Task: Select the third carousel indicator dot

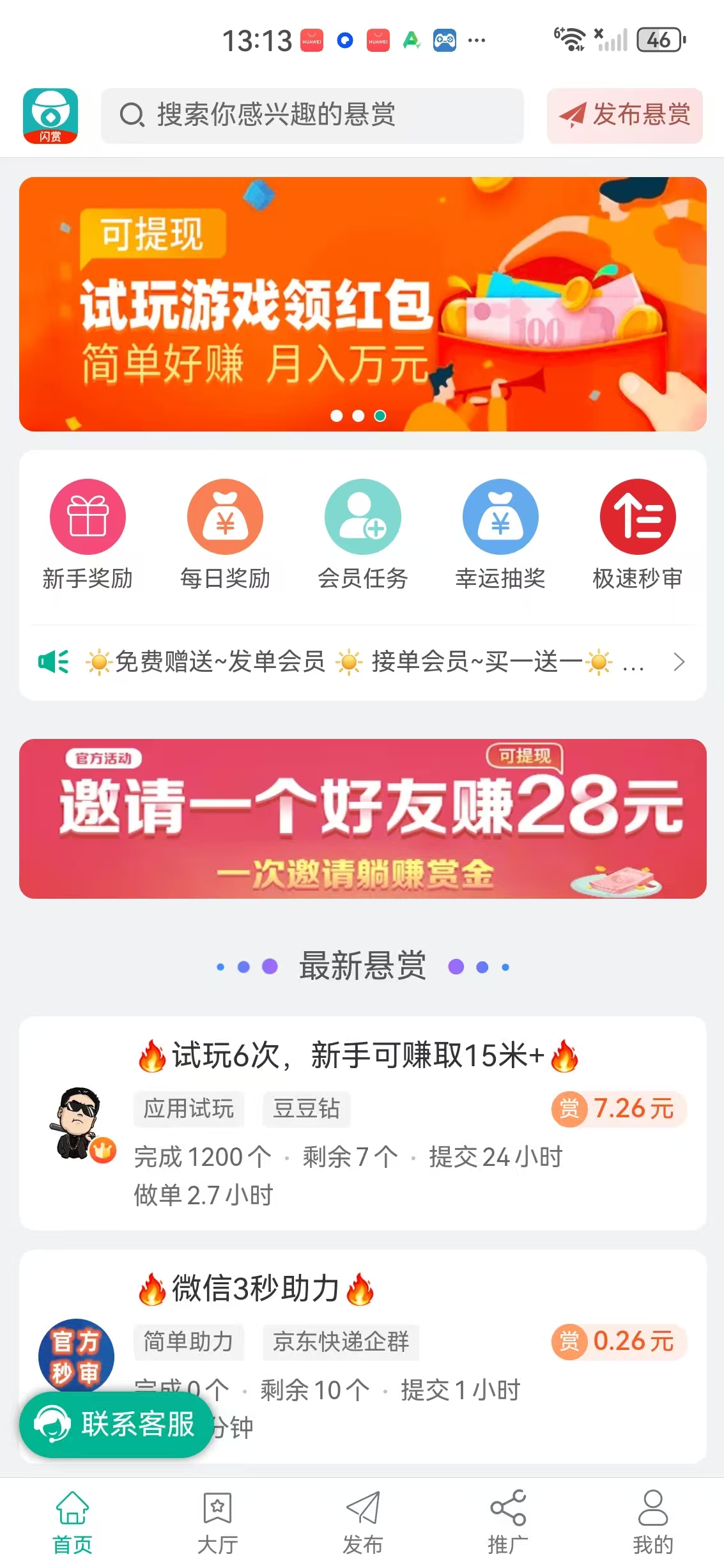Action: pos(380,415)
